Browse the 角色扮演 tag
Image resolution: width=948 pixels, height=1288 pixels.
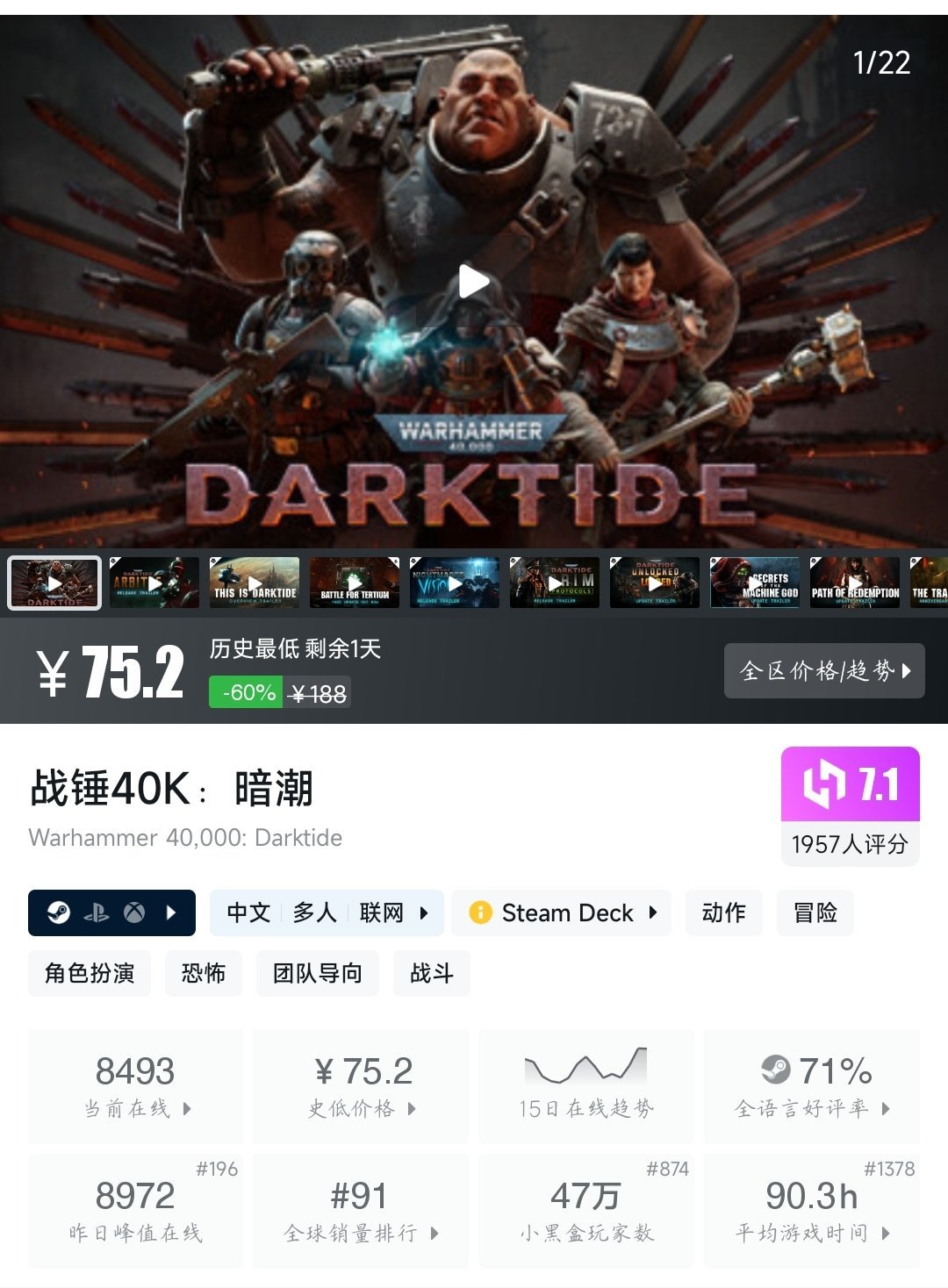(x=90, y=974)
